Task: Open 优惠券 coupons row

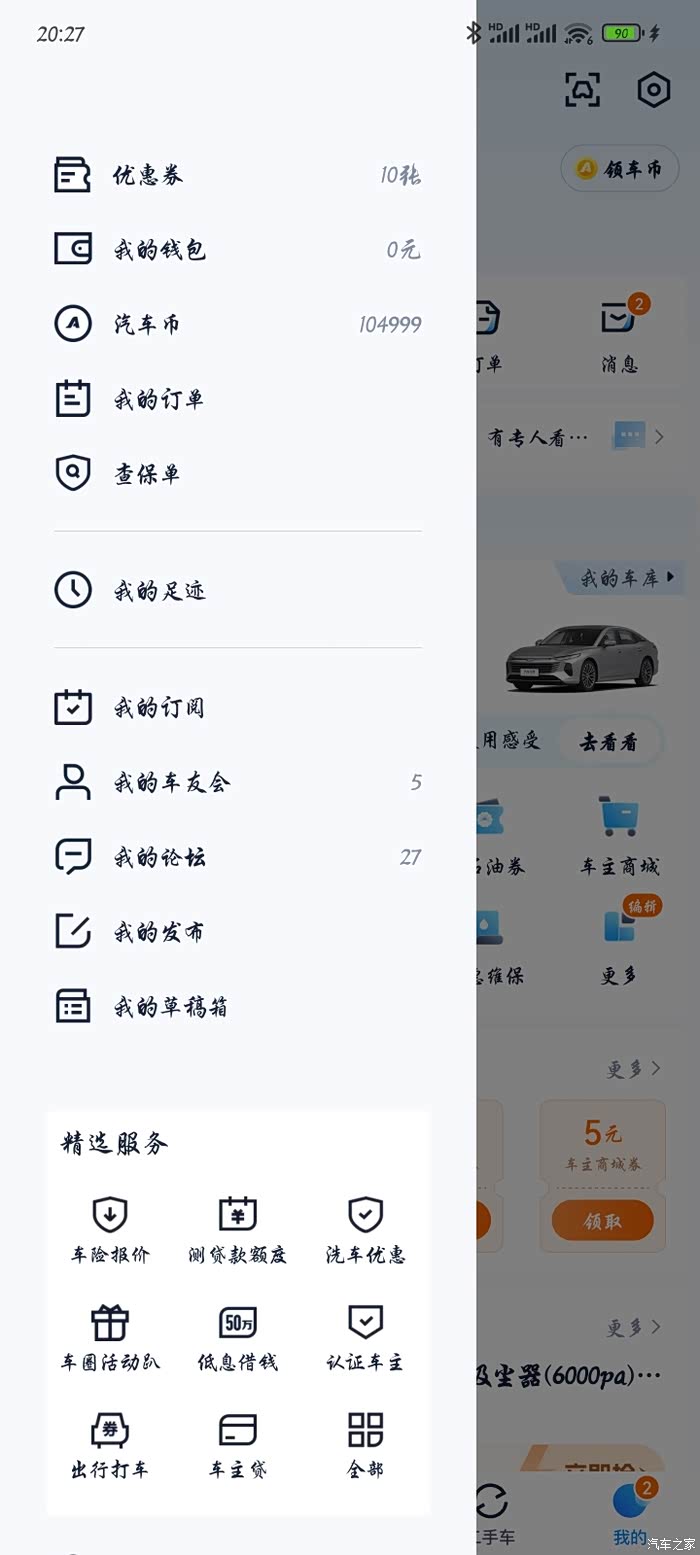Action: (x=238, y=176)
